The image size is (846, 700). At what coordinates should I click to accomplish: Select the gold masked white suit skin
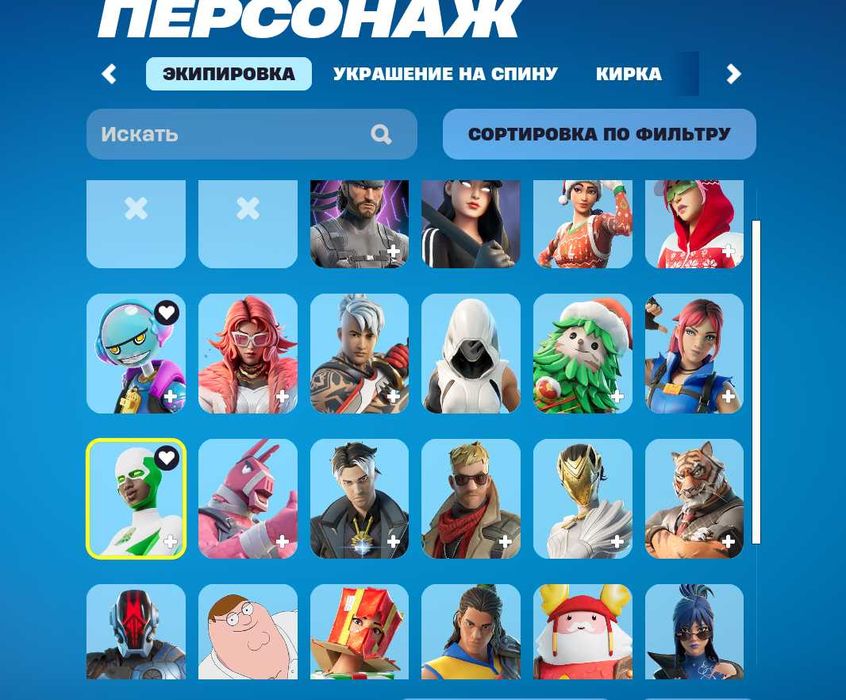[x=583, y=498]
